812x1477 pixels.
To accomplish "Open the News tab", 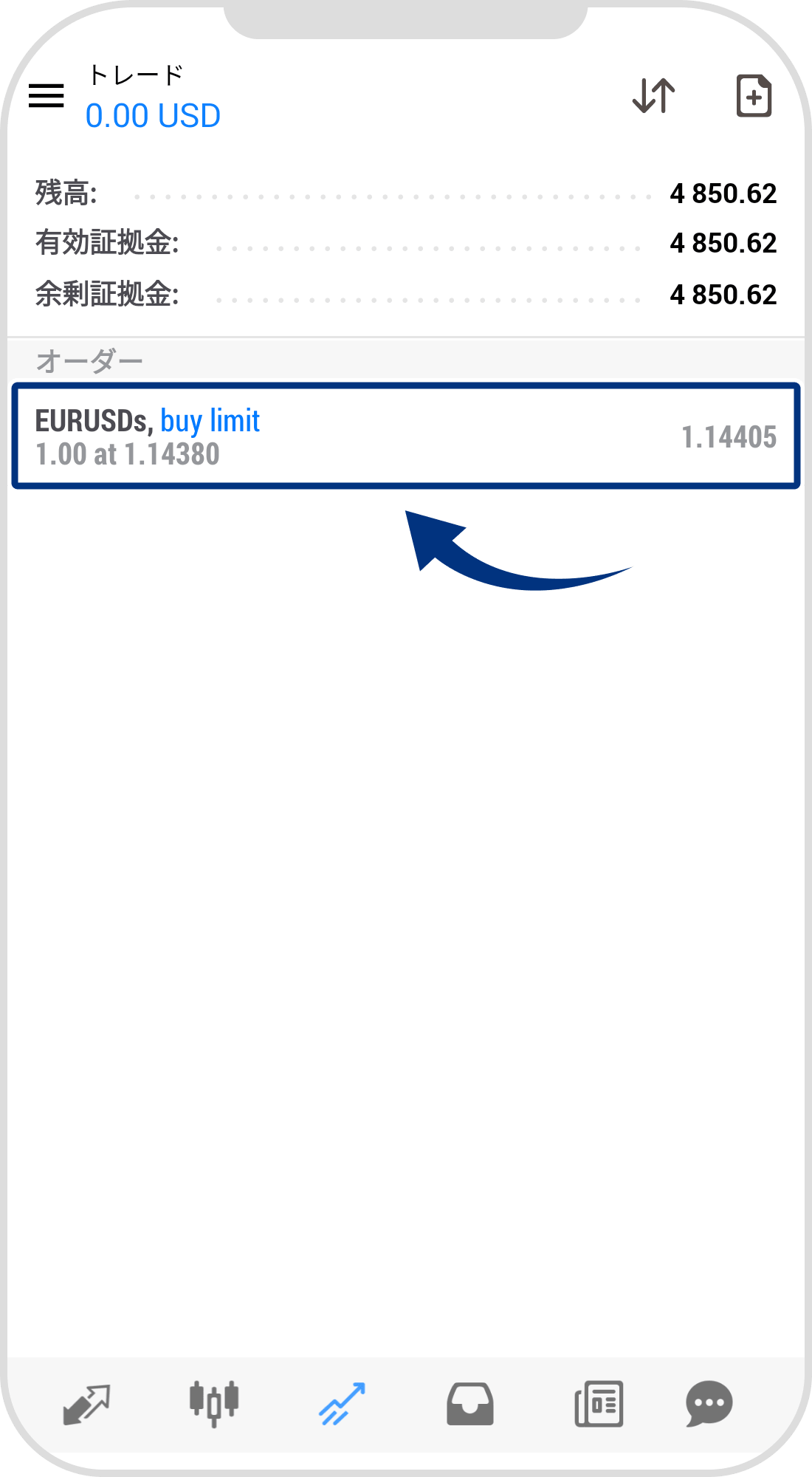I will point(599,1403).
